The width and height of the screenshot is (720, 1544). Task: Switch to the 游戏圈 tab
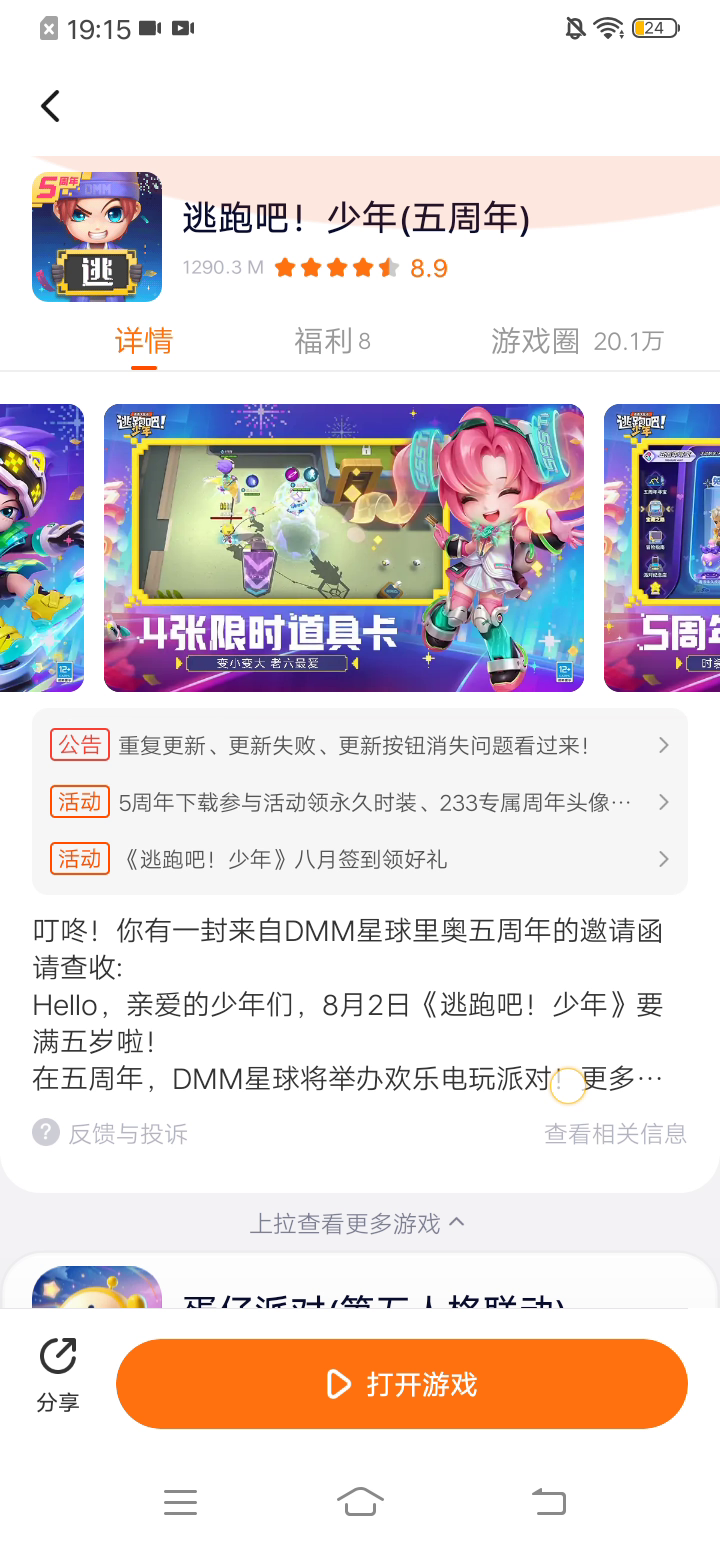click(x=576, y=342)
